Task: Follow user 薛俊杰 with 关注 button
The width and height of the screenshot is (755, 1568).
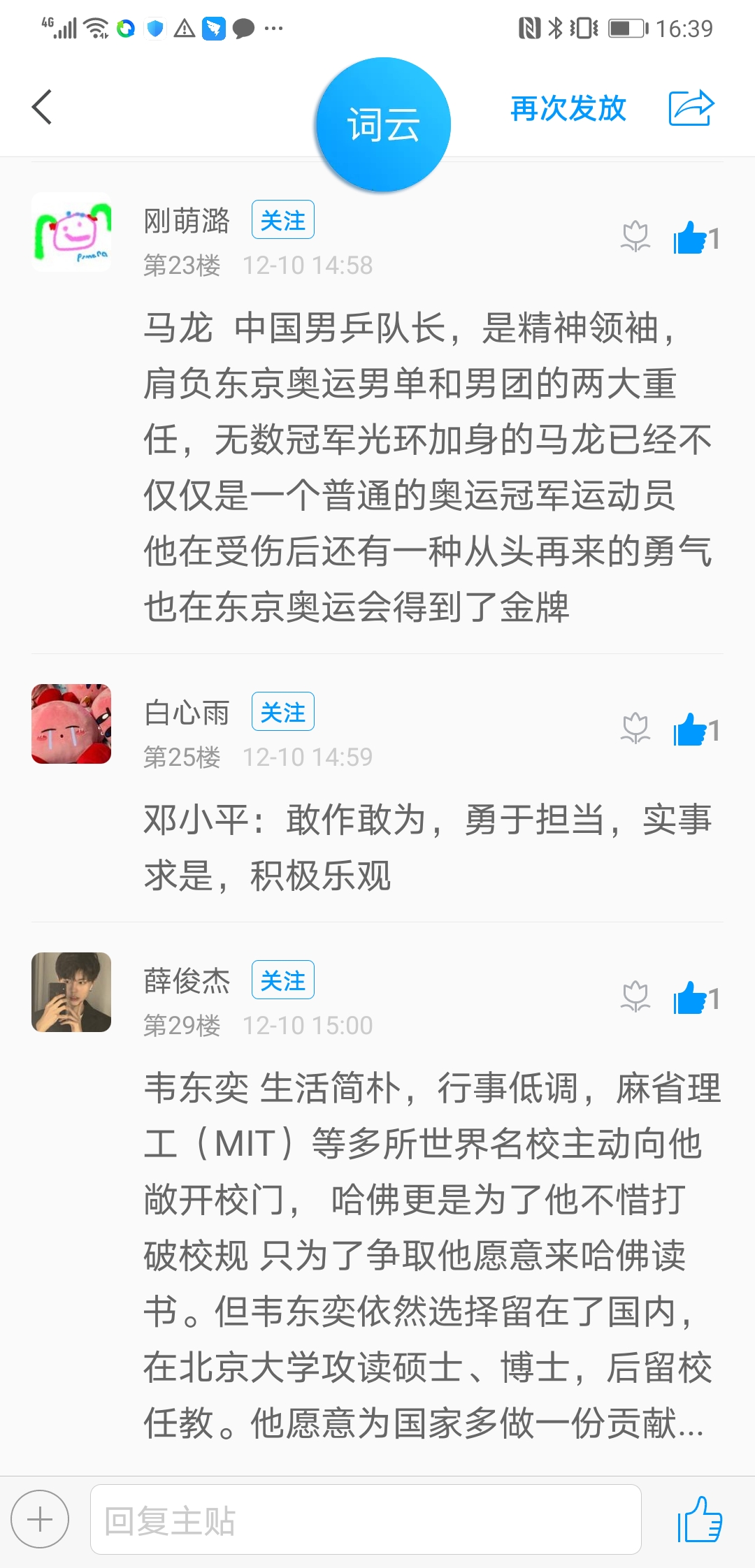Action: click(282, 980)
